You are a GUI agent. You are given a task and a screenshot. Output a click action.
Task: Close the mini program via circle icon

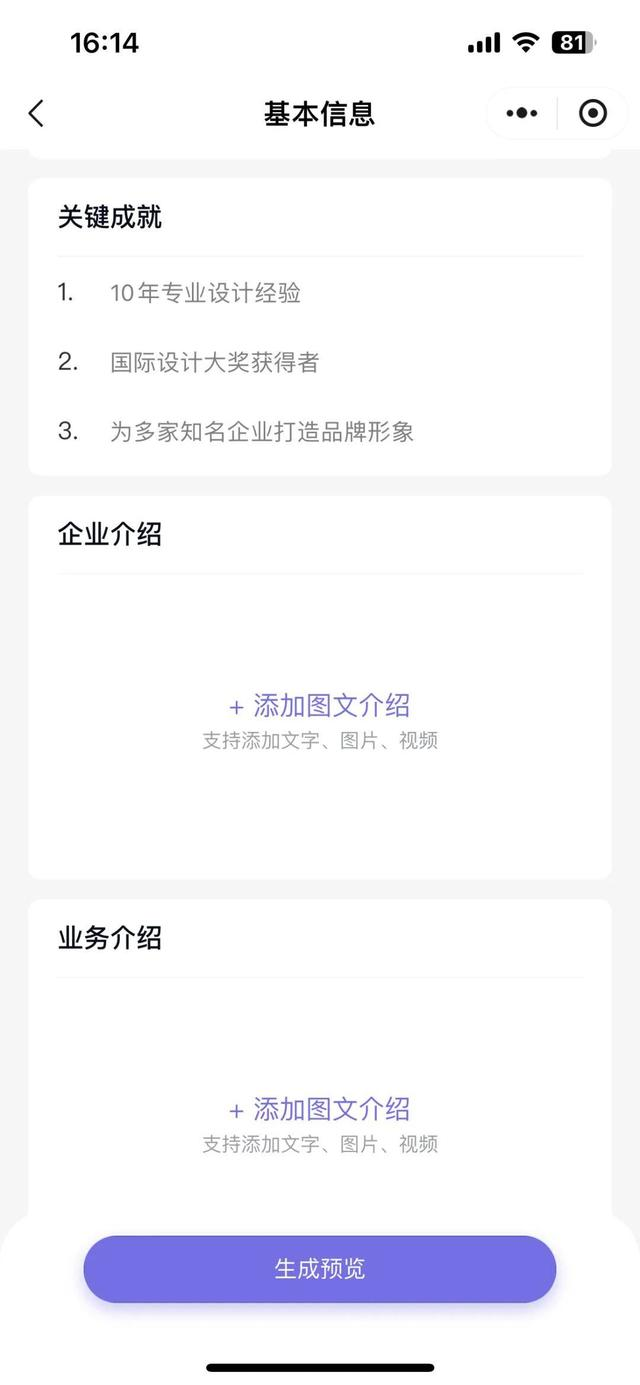pyautogui.click(x=593, y=114)
